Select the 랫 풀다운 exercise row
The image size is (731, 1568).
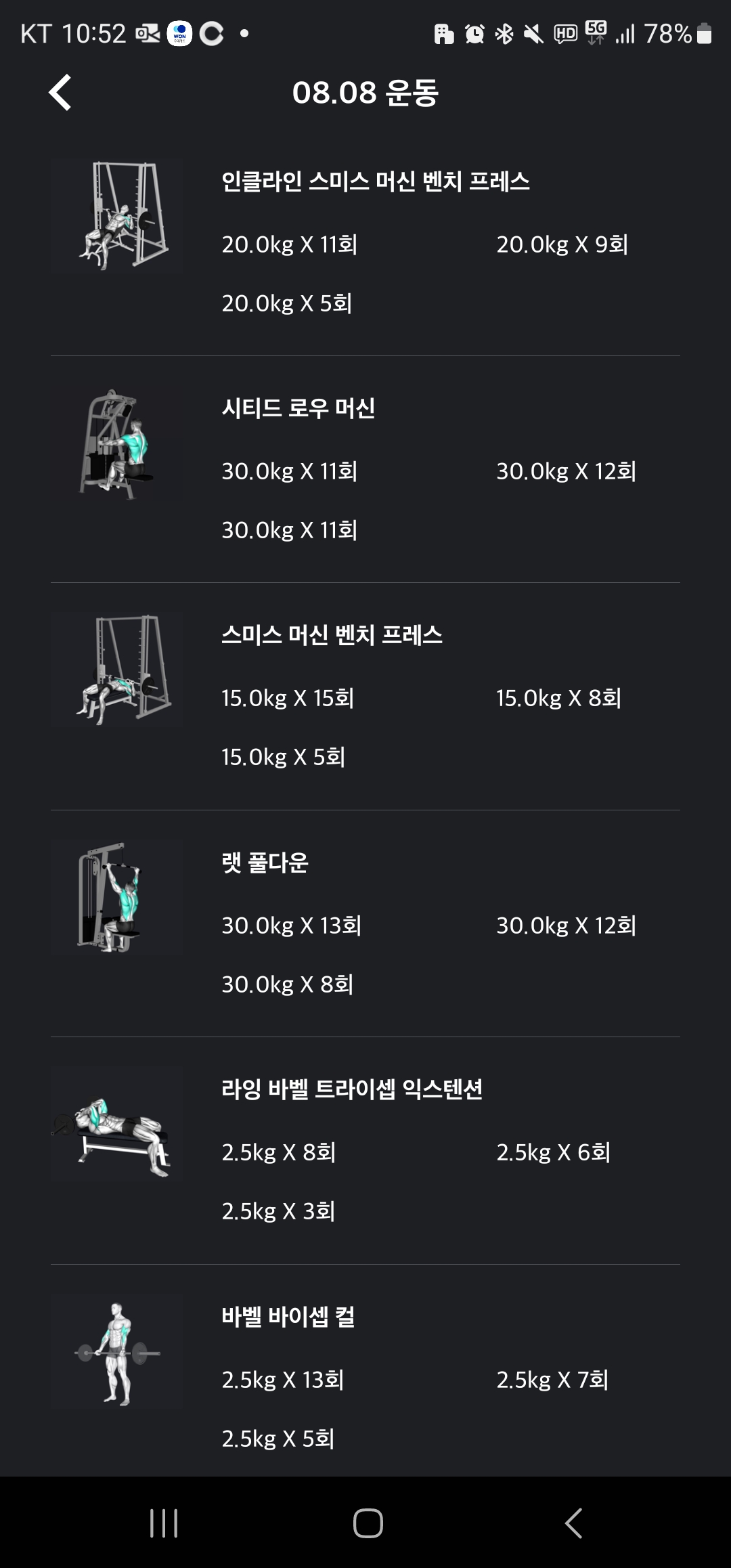[x=265, y=863]
